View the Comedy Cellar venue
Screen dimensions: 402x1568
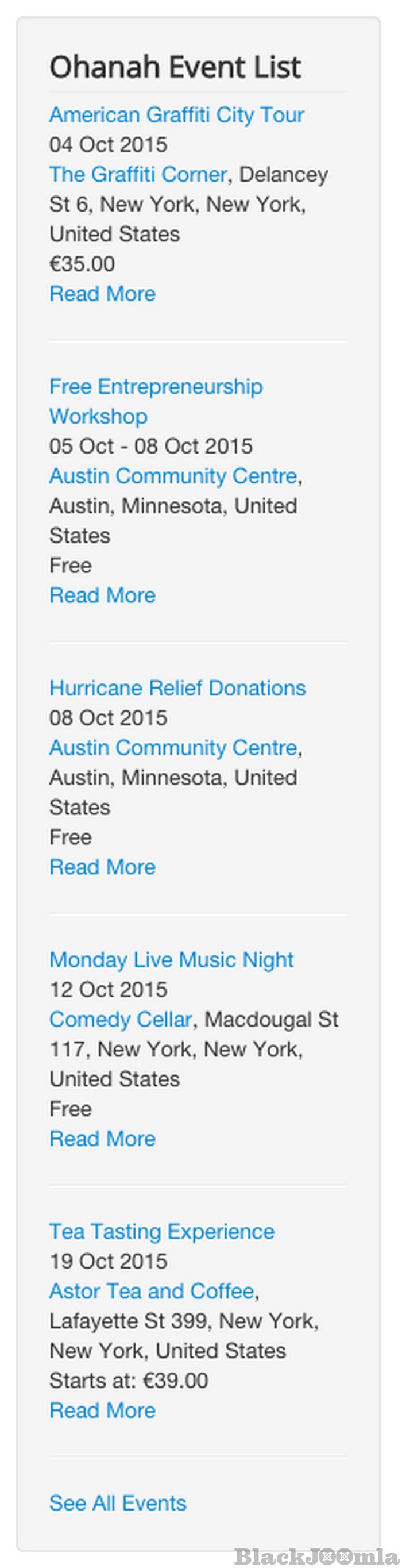tap(121, 1019)
